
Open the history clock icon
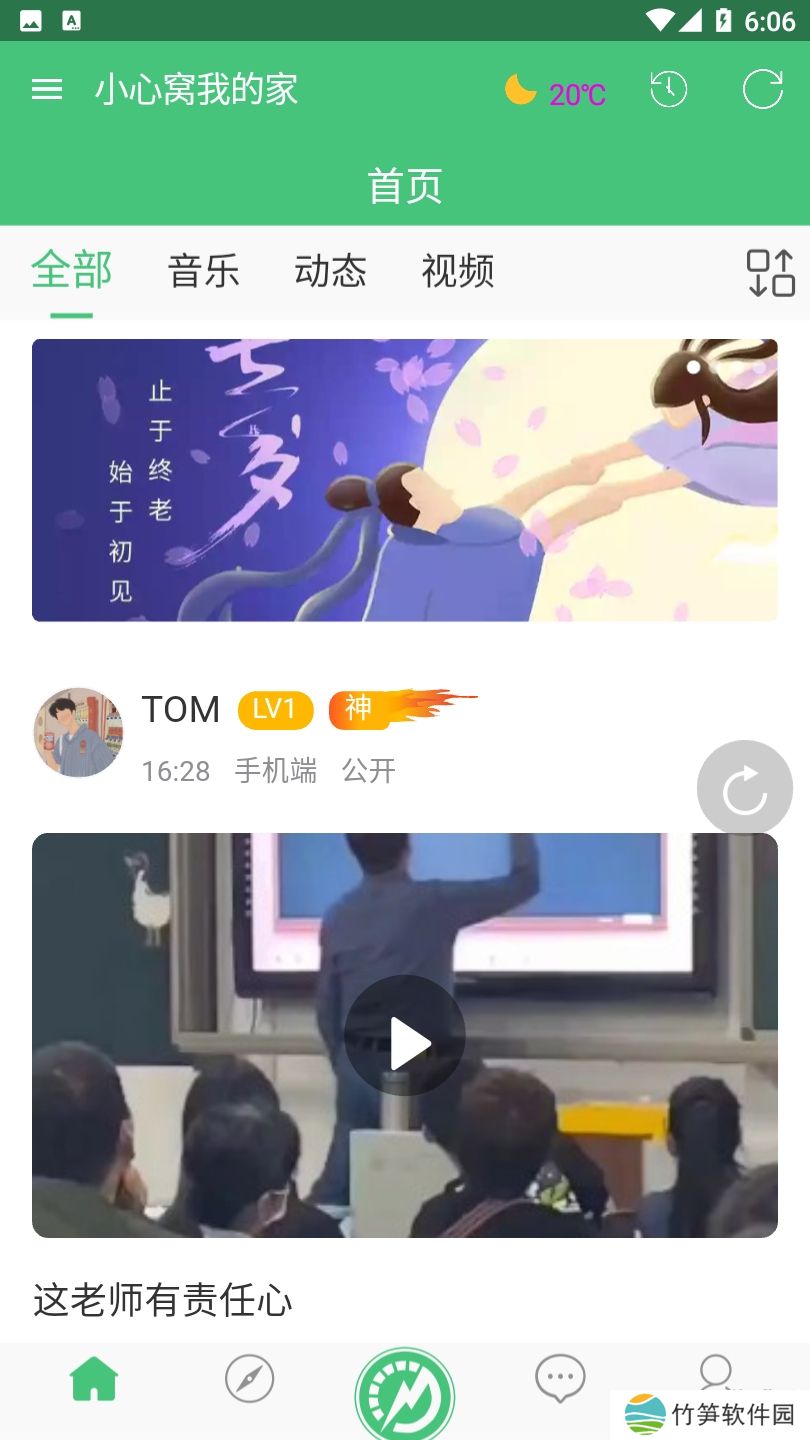point(668,90)
